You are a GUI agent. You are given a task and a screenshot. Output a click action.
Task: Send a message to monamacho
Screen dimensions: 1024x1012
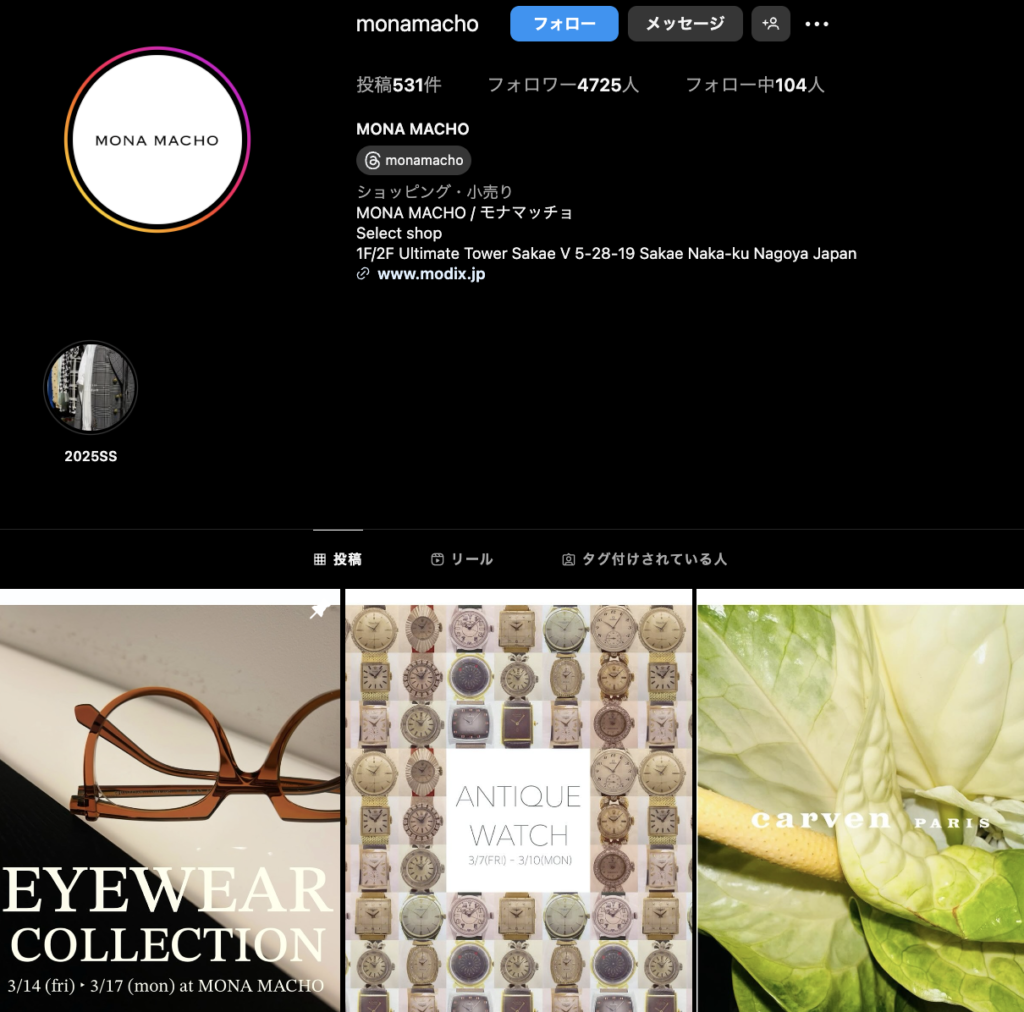coord(685,24)
